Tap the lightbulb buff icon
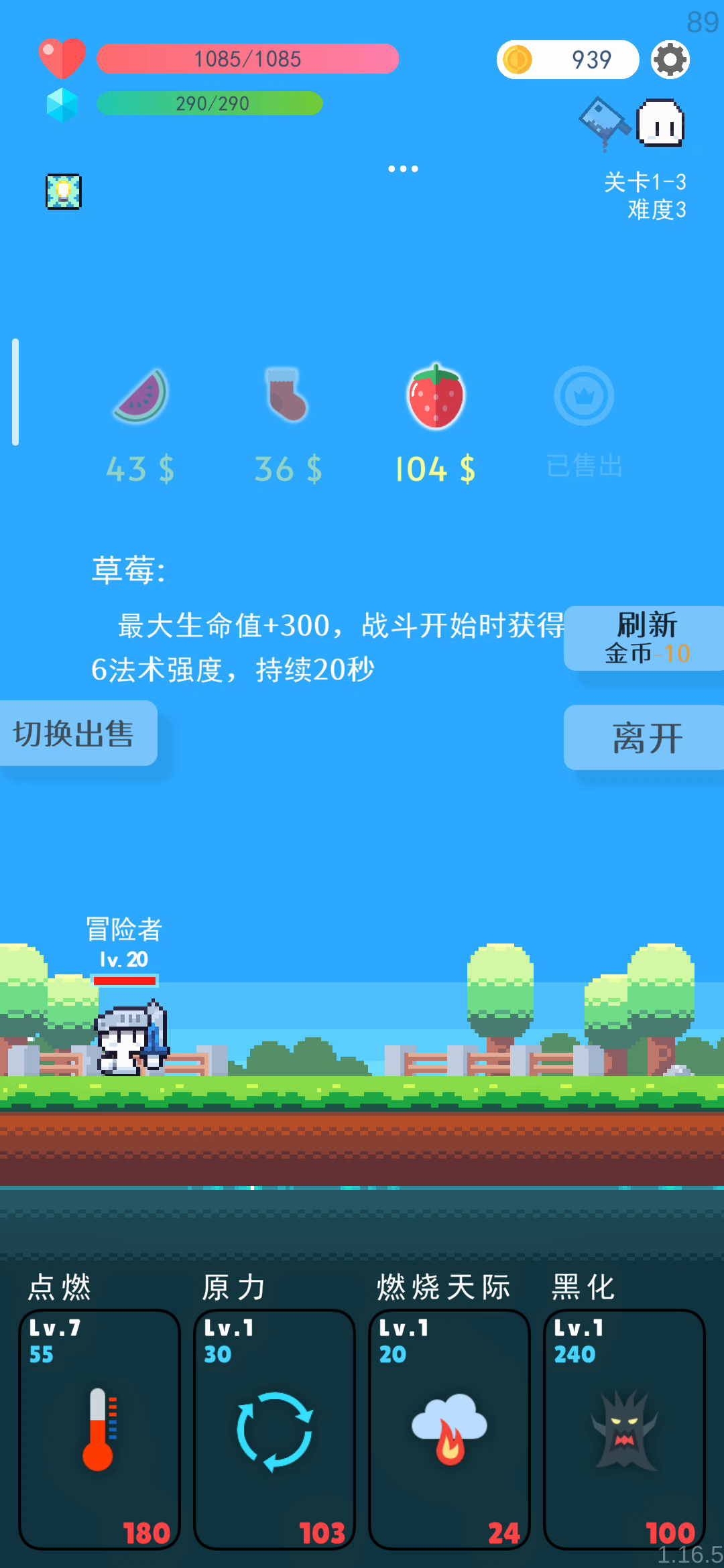The width and height of the screenshot is (724, 1568). click(64, 192)
